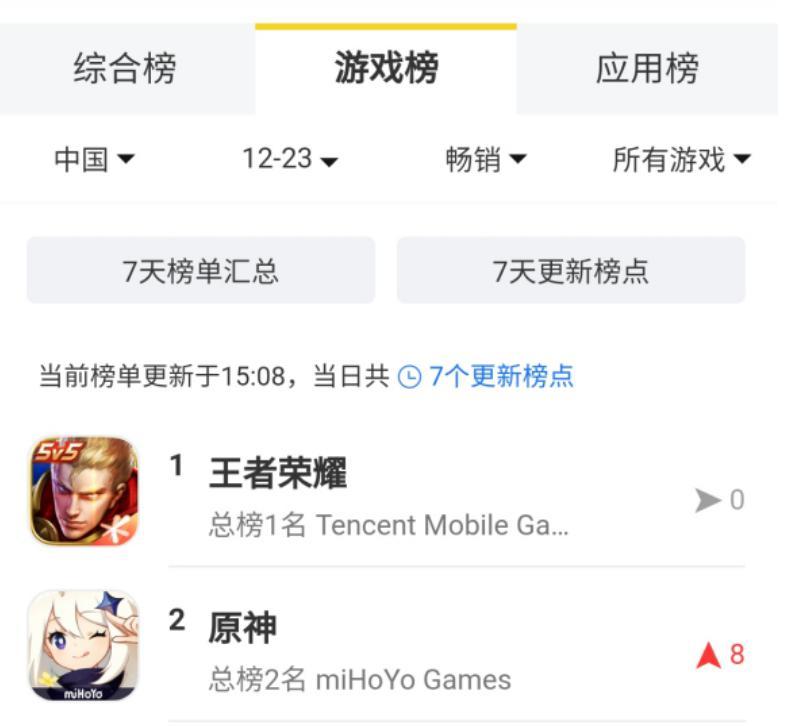Expand the 12-23 date picker
Image resolution: width=796 pixels, height=726 pixels.
(x=290, y=159)
